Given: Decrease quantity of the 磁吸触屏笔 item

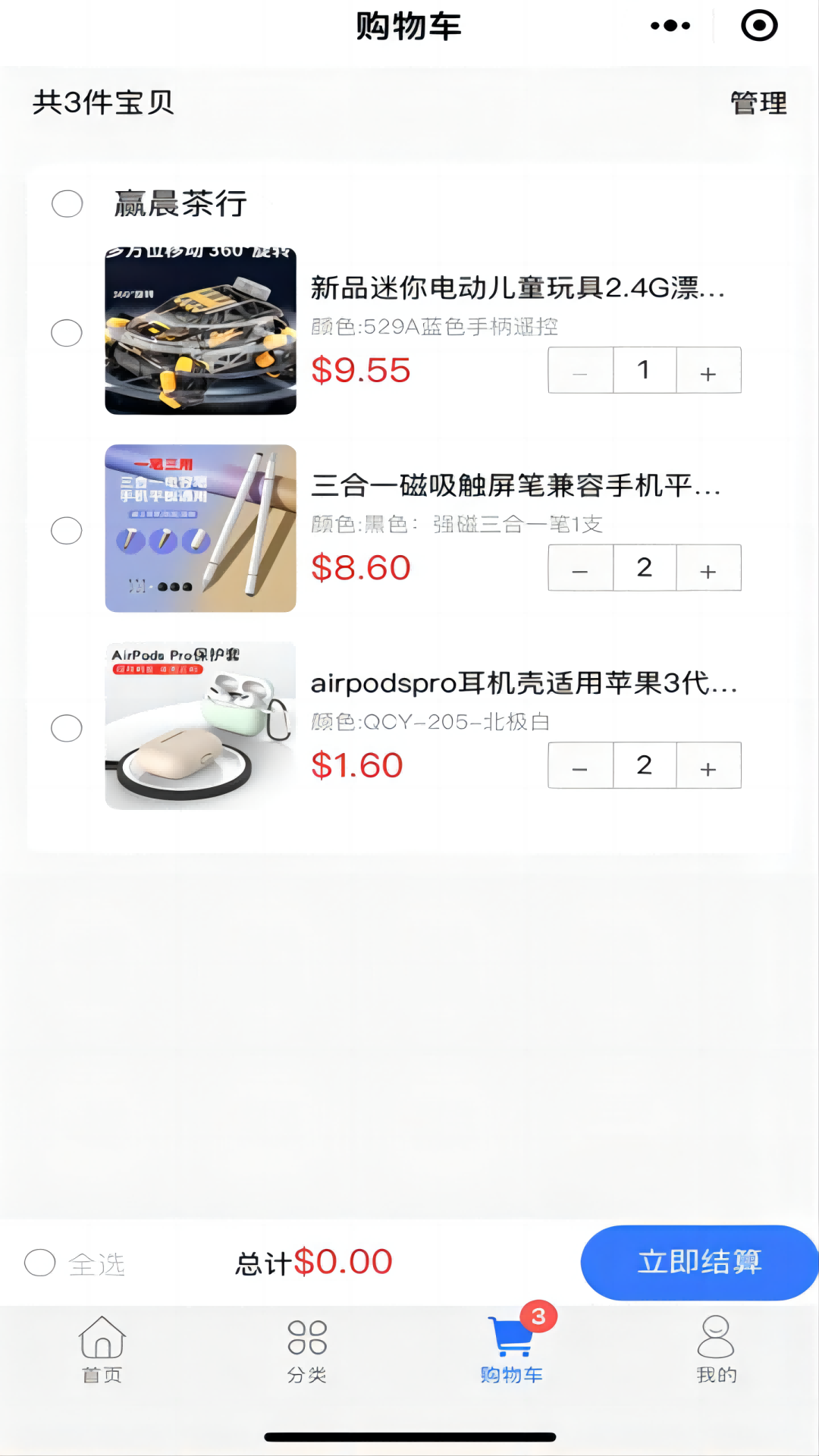Looking at the screenshot, I should (580, 568).
